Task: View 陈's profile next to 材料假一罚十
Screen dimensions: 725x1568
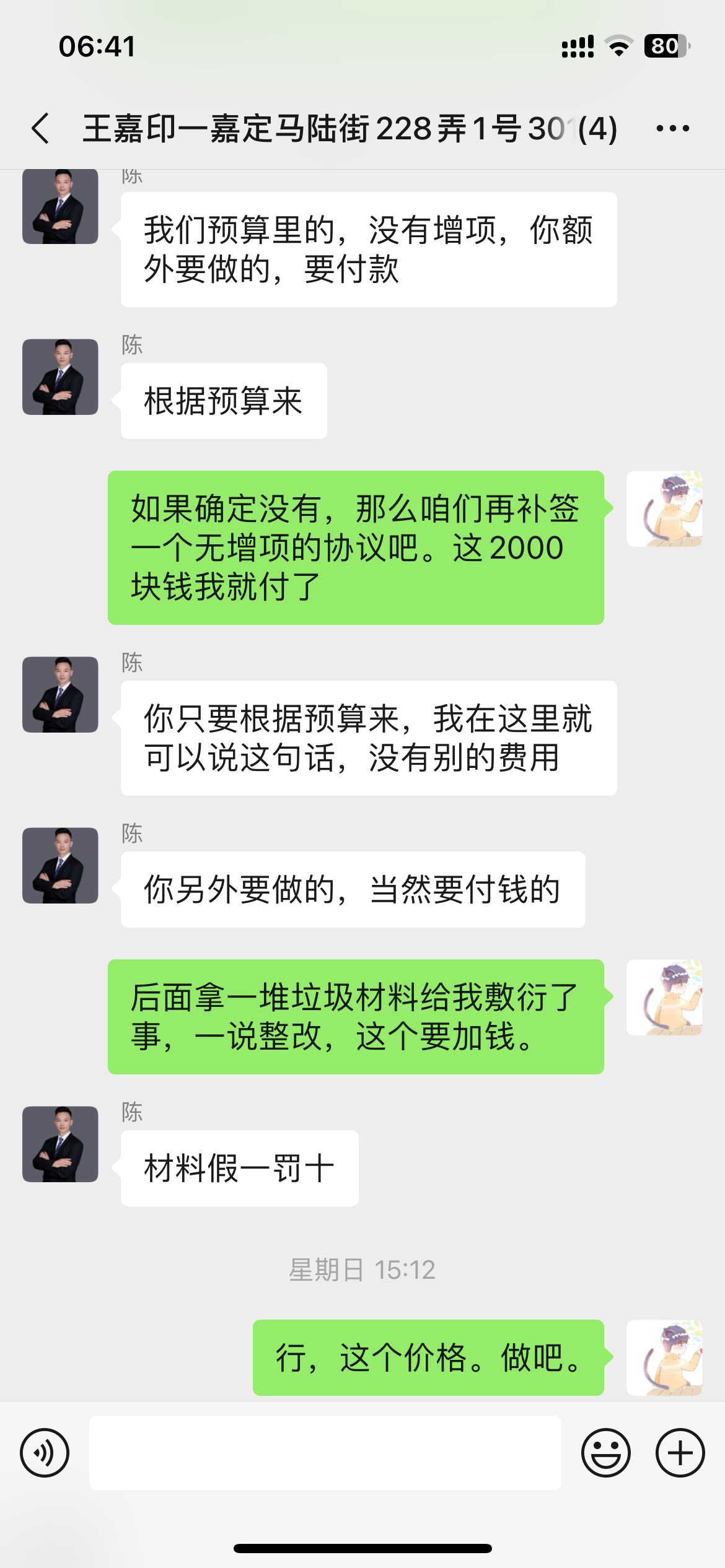Action: click(x=60, y=1144)
